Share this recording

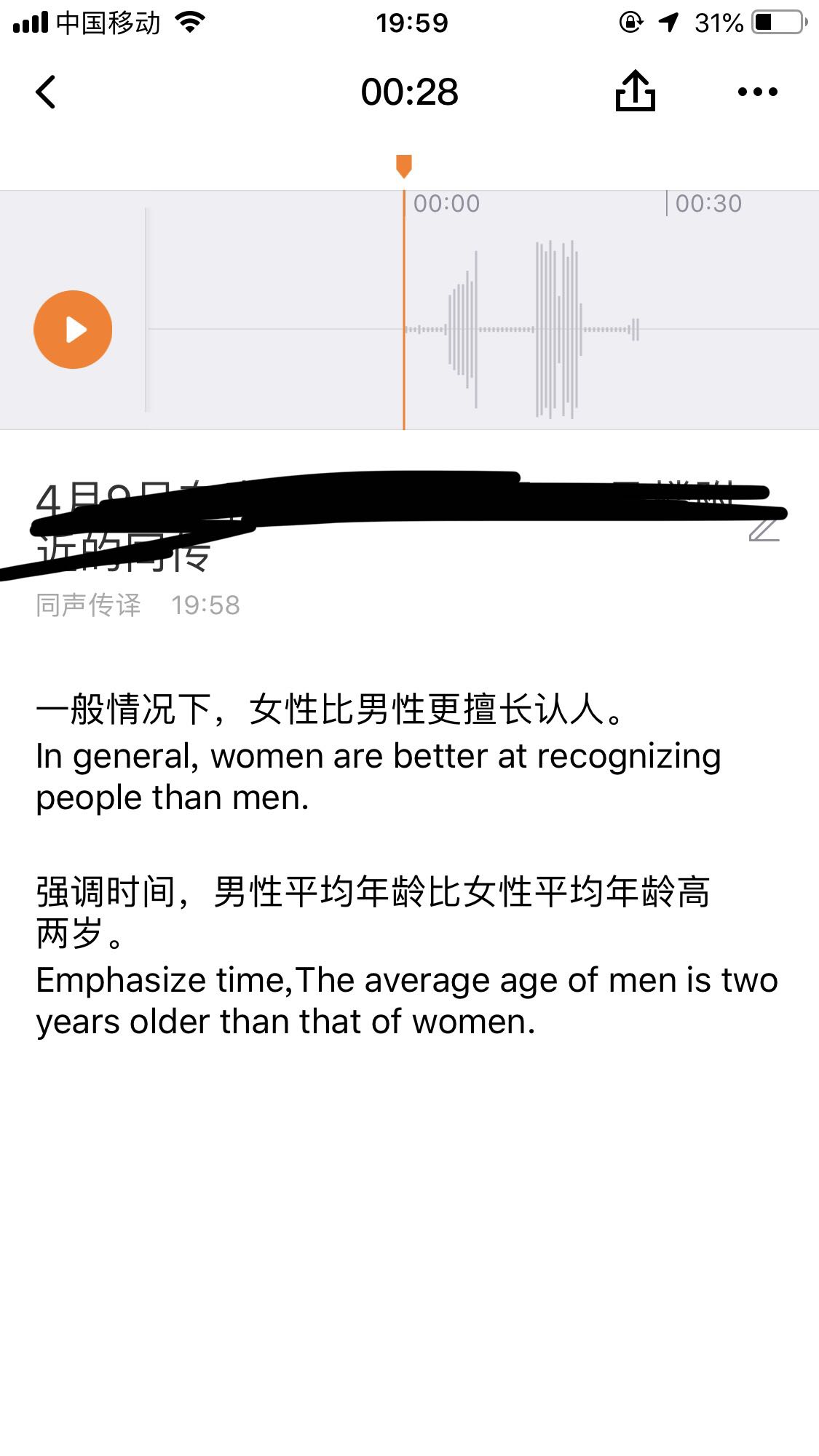click(x=636, y=90)
